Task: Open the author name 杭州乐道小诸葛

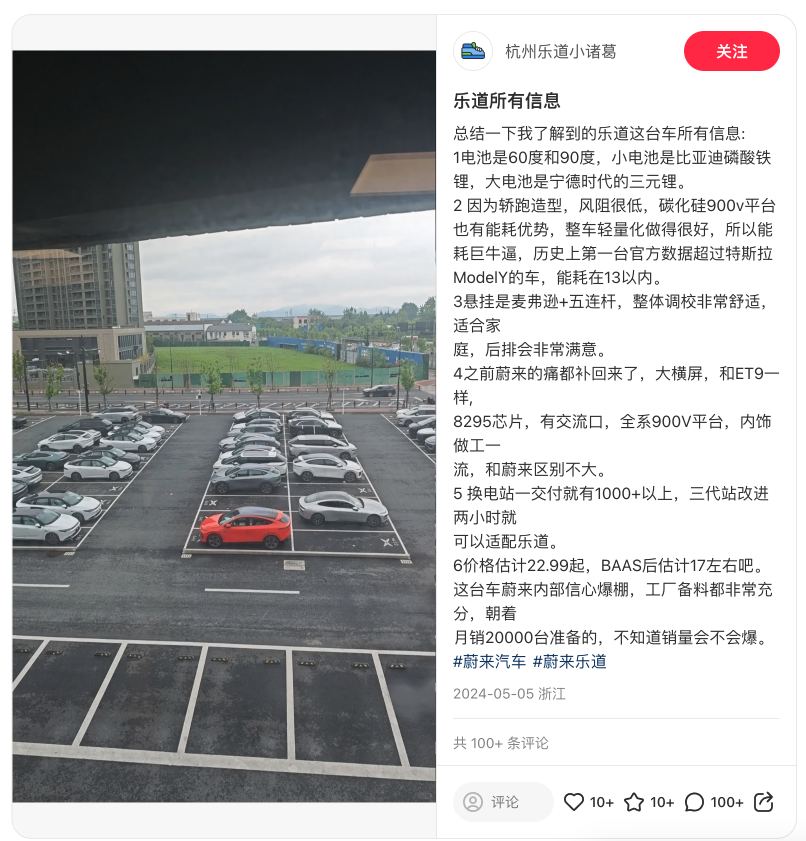Action: 560,51
